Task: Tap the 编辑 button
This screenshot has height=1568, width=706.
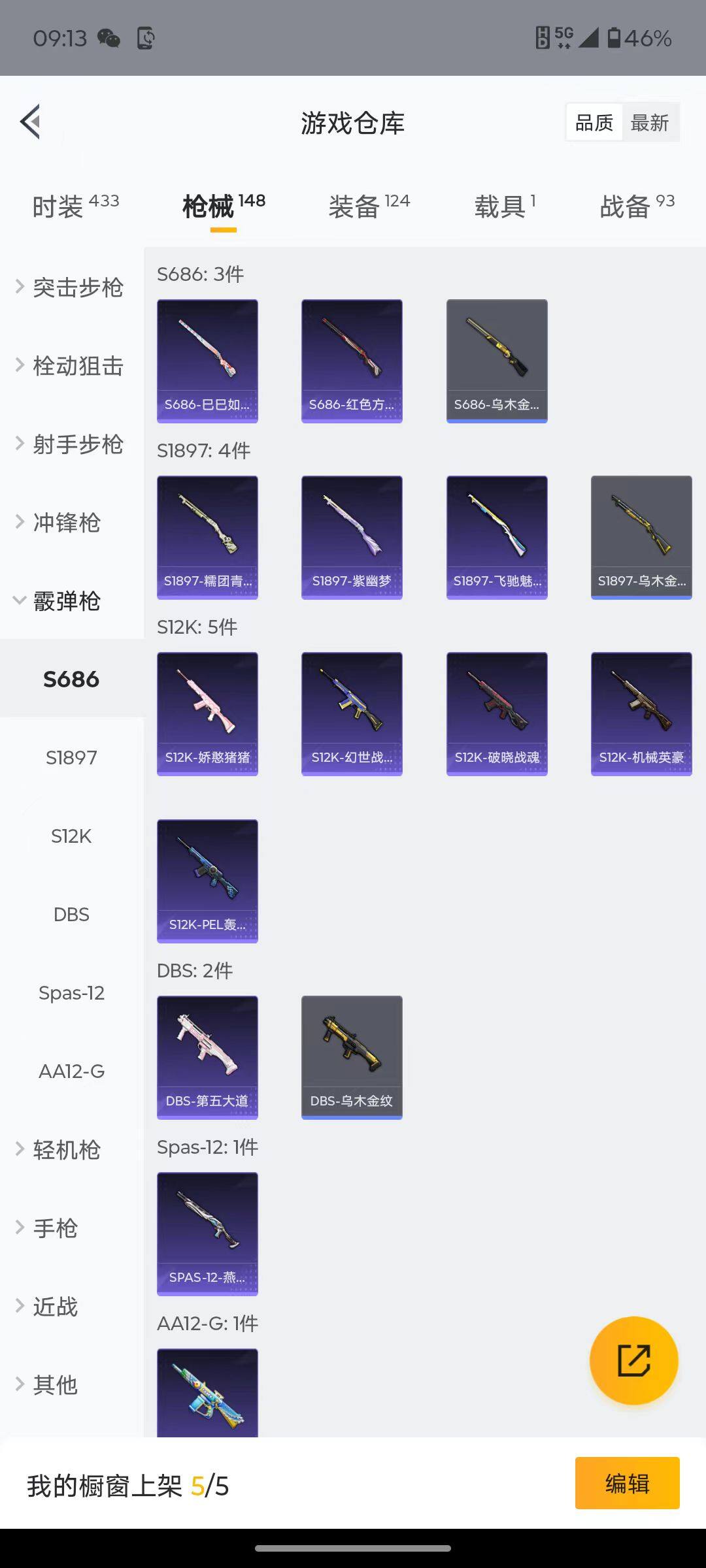Action: pos(627,1483)
